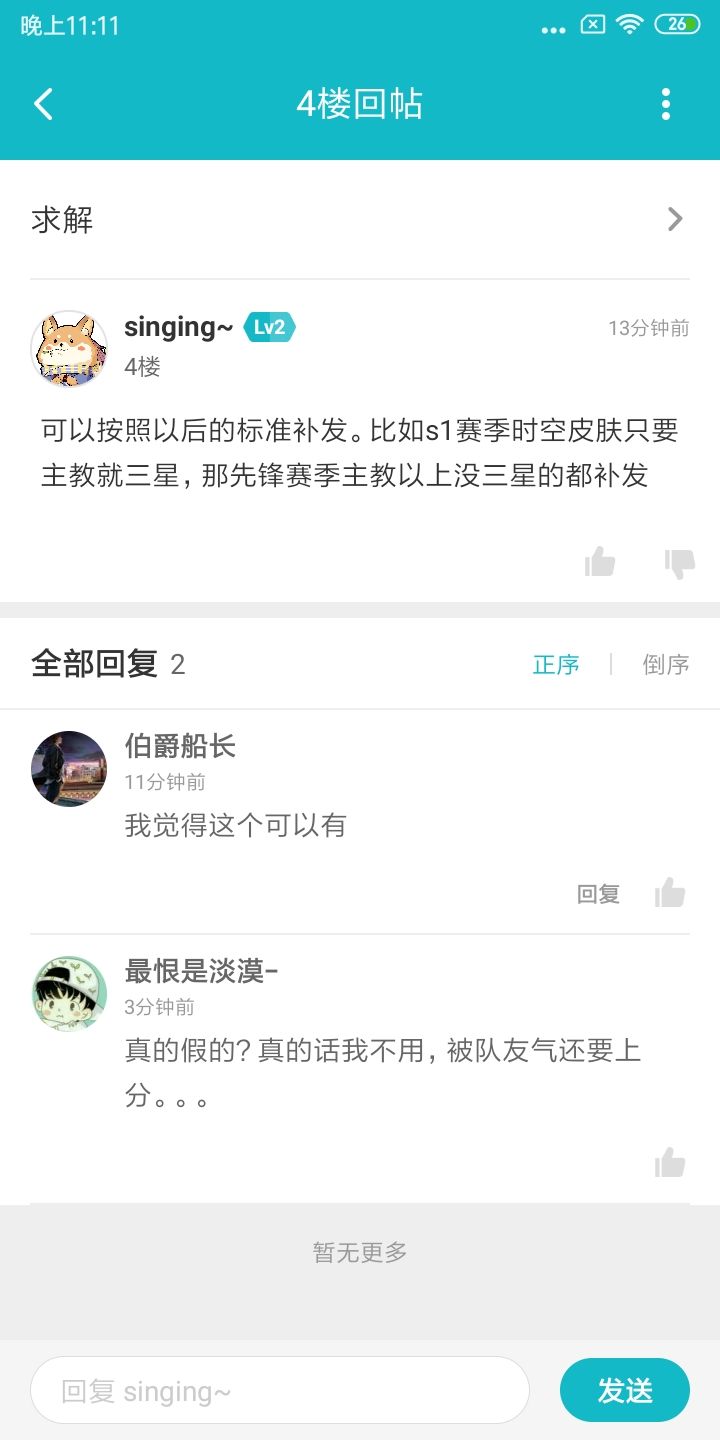720x1440 pixels.
Task: Open singing~'s profile avatar
Action: tap(69, 347)
